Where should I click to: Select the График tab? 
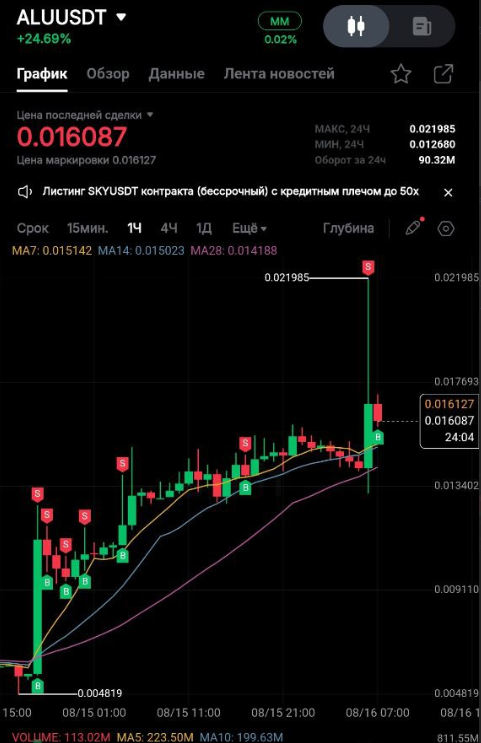42,74
